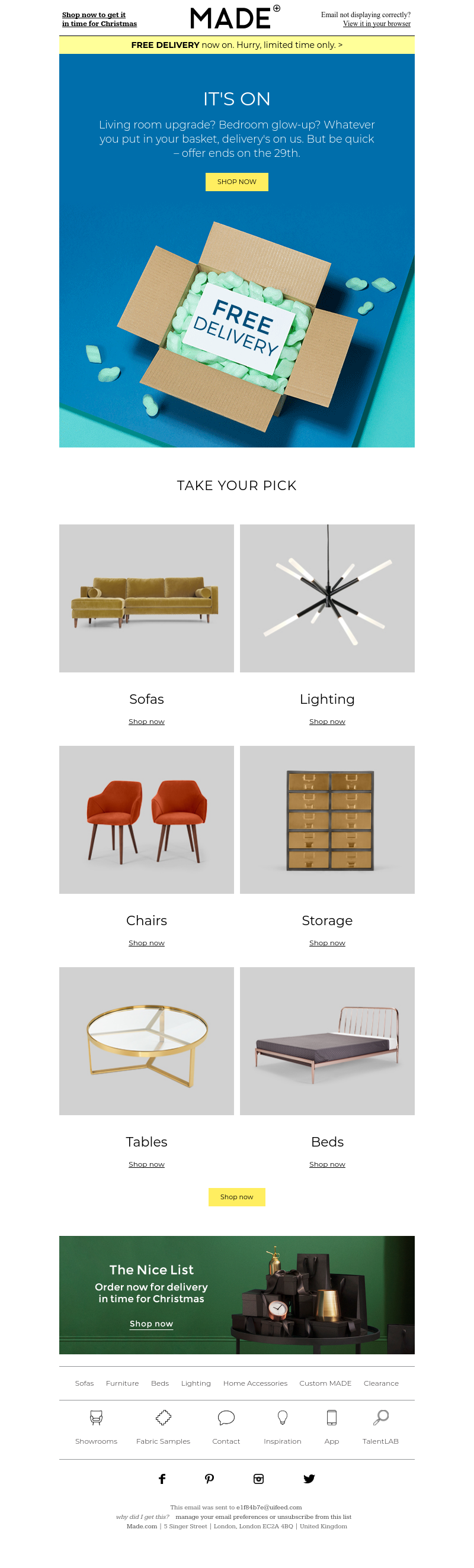Shop now under Beds
The width and height of the screenshot is (474, 1568).
(x=326, y=1164)
